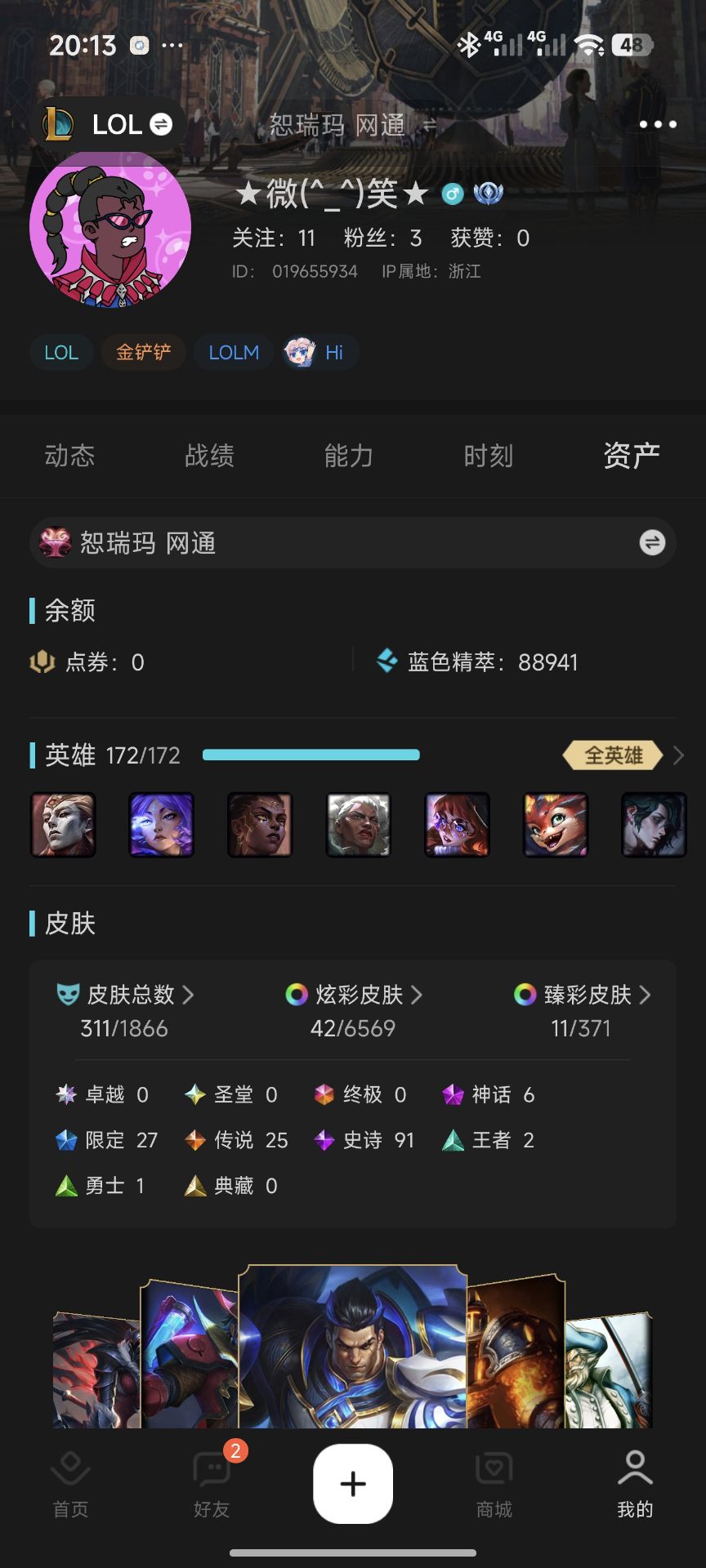This screenshot has height=1568, width=706.
Task: Open the 好友 friends tab
Action: pos(212,1485)
